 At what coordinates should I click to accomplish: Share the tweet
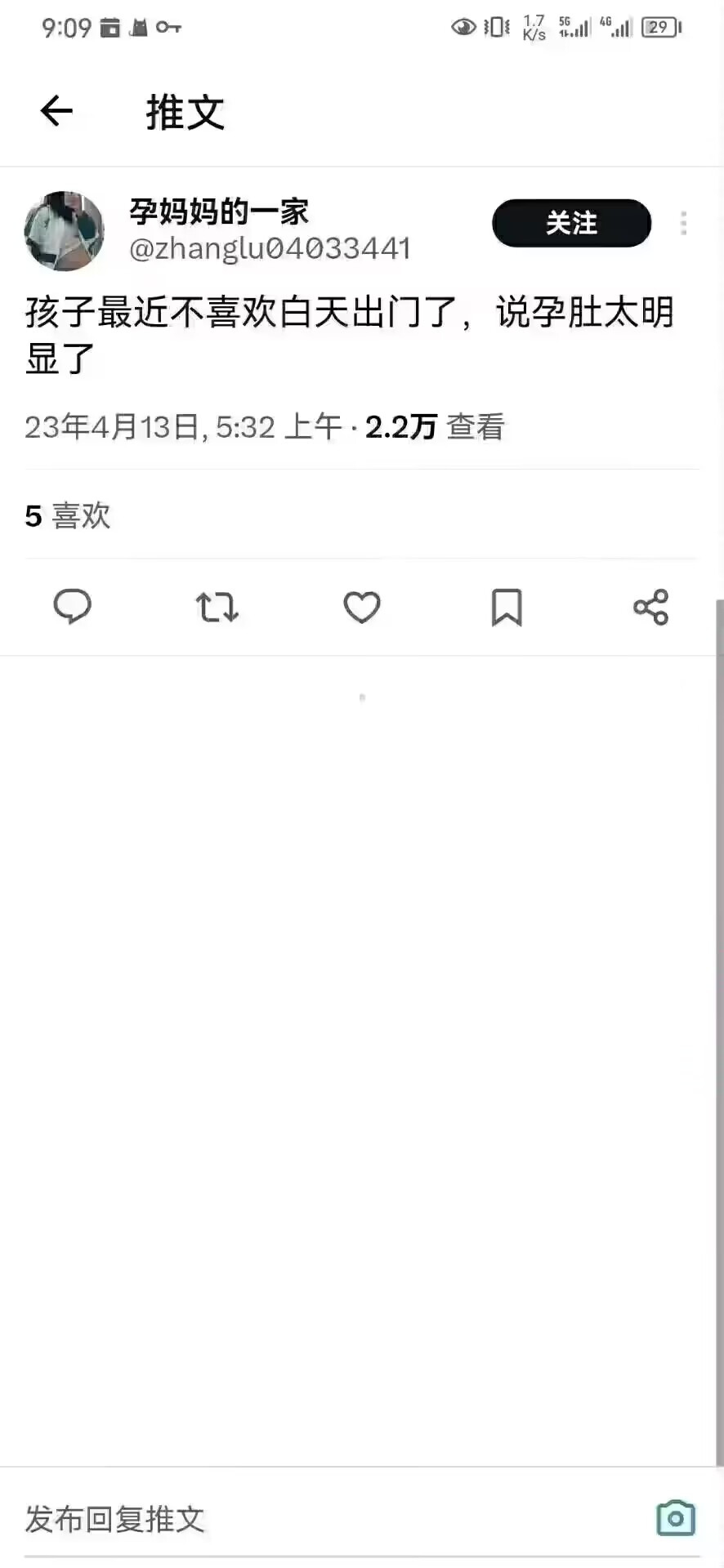click(x=650, y=608)
